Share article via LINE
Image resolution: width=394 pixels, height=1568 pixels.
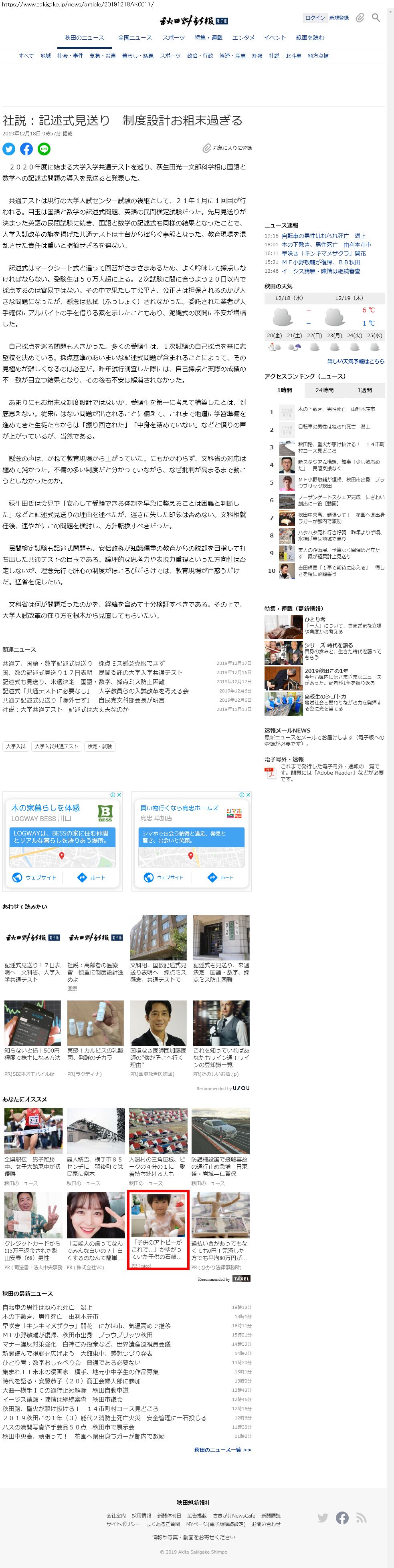44,149
